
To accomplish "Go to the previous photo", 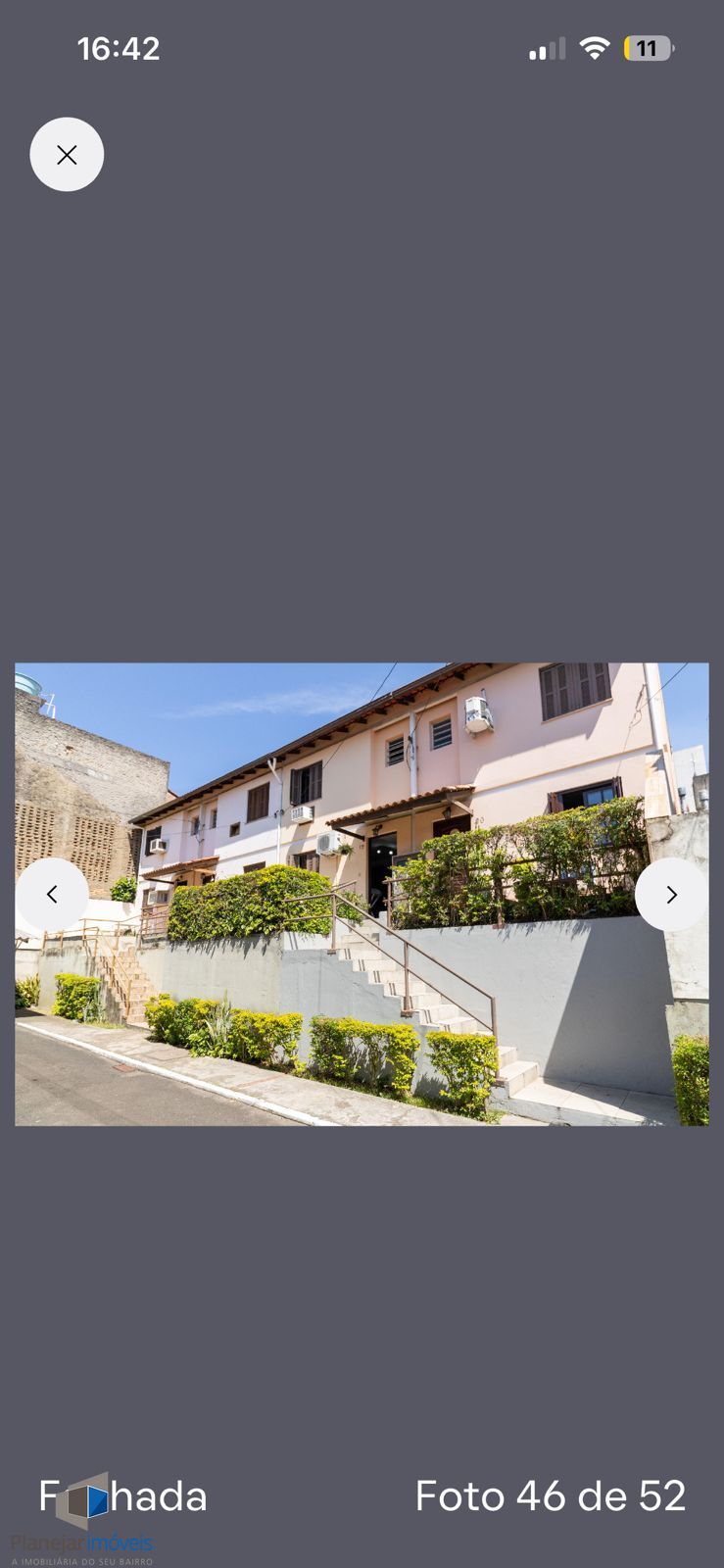I will pos(52,895).
